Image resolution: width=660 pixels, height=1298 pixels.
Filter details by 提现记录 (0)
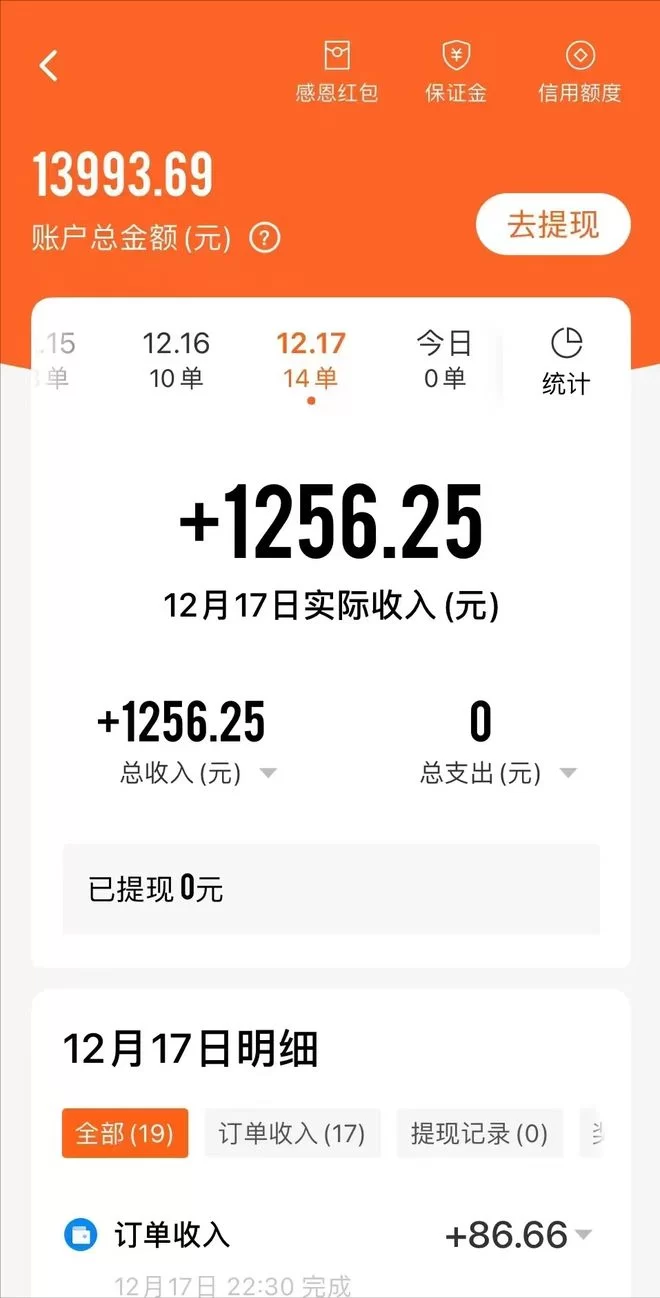(x=479, y=1133)
